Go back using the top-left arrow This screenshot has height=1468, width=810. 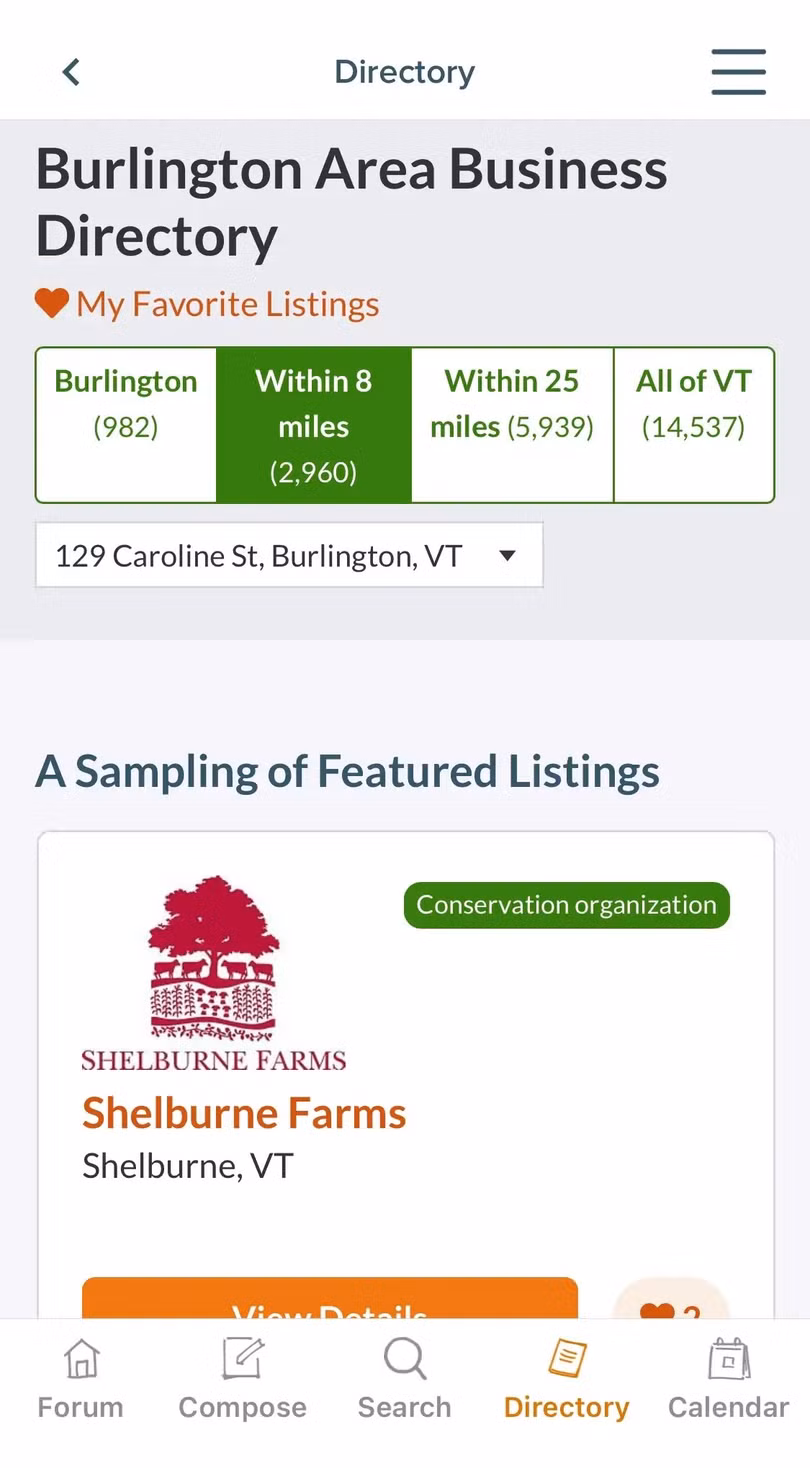click(x=70, y=72)
